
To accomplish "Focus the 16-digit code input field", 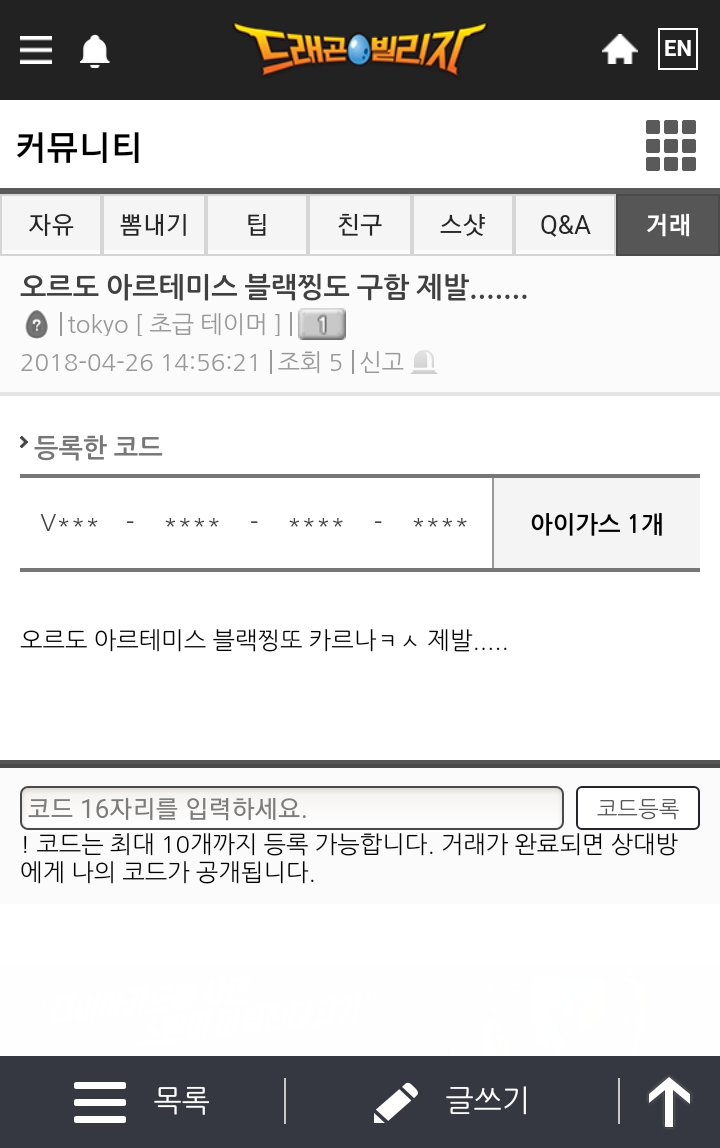I will click(x=291, y=808).
